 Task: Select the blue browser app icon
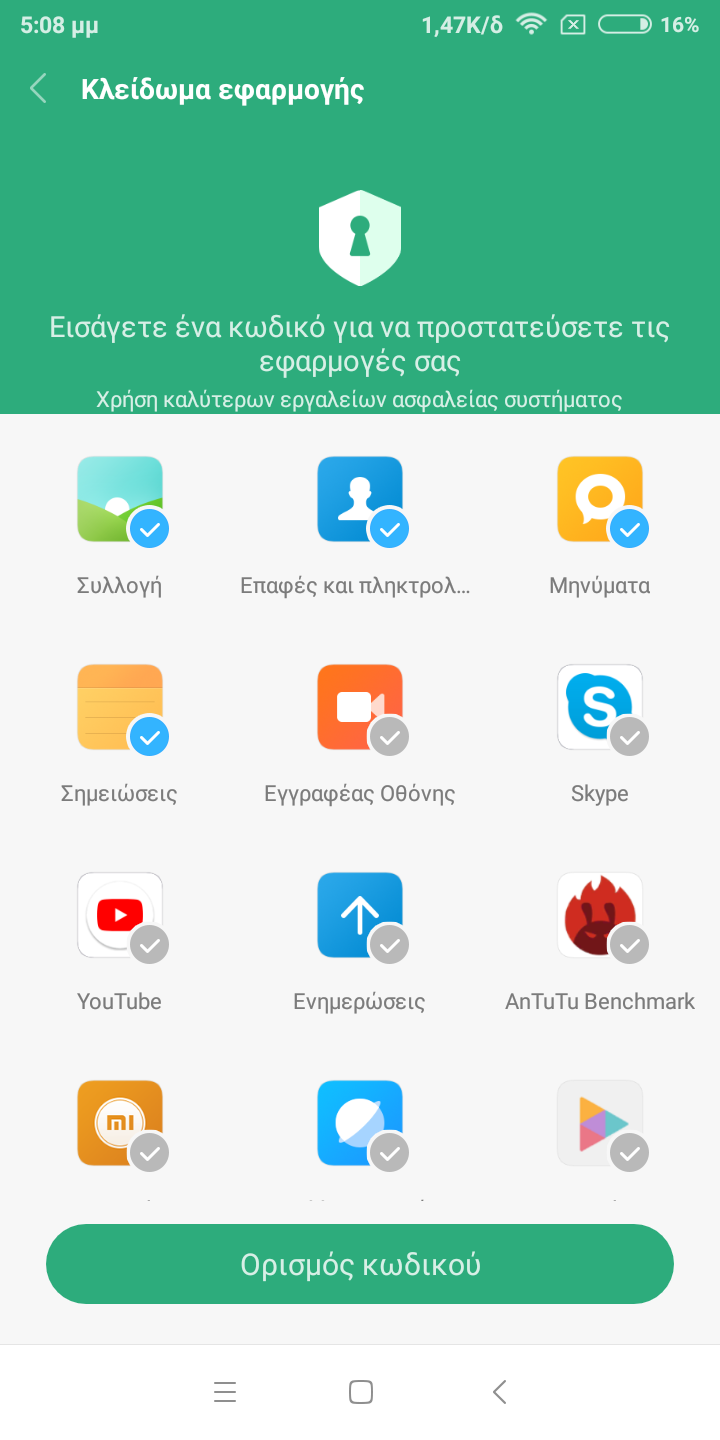click(360, 1123)
